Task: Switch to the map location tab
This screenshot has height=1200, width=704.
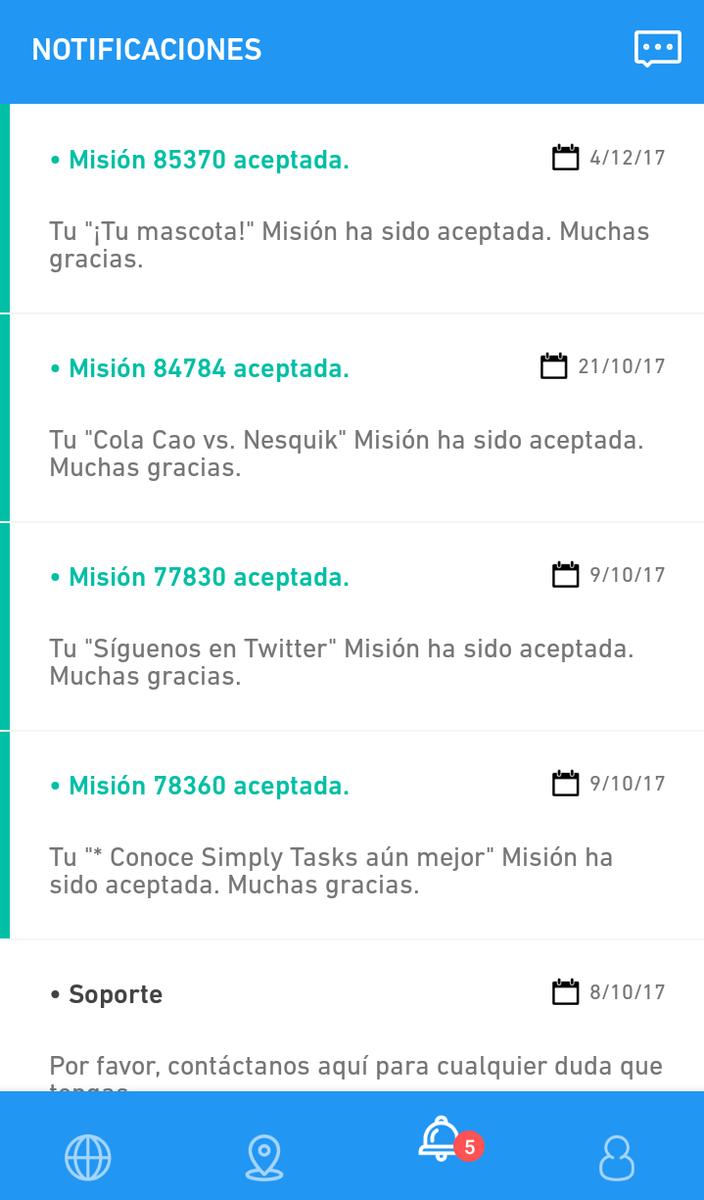Action: [x=264, y=1158]
